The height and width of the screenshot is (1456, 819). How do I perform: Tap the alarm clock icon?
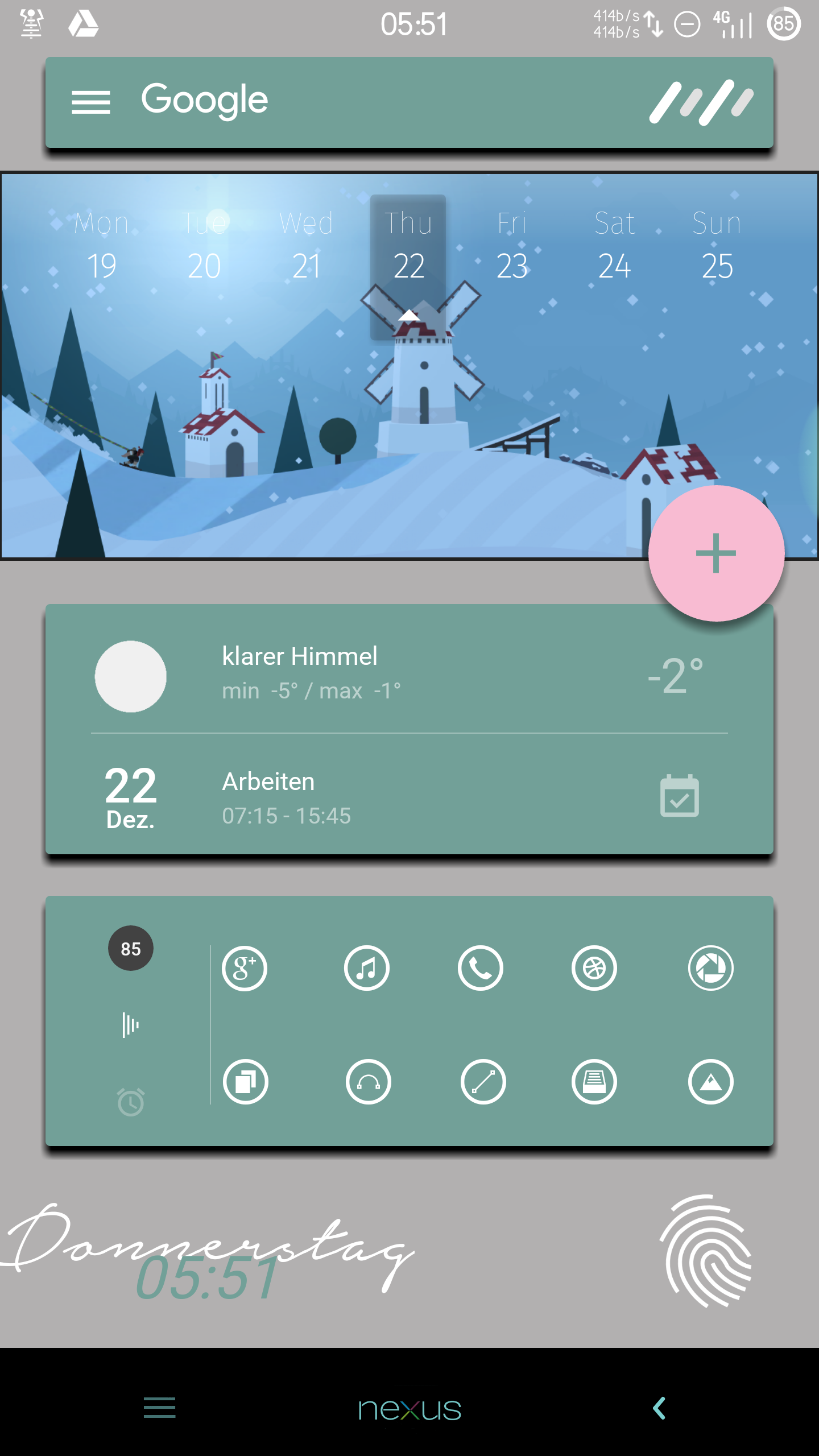click(131, 1102)
